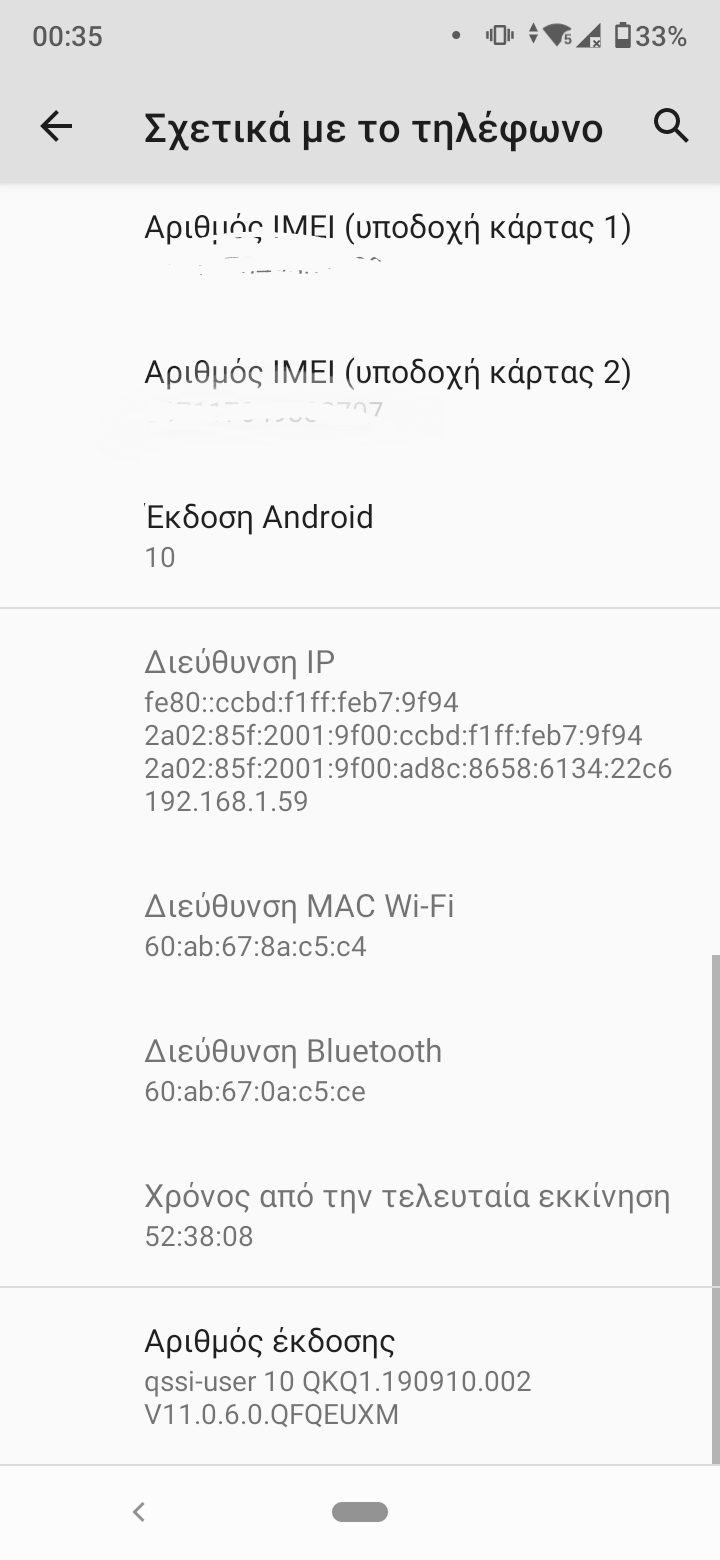Tap the home pill button
The image size is (720, 1560).
pos(360,1512)
